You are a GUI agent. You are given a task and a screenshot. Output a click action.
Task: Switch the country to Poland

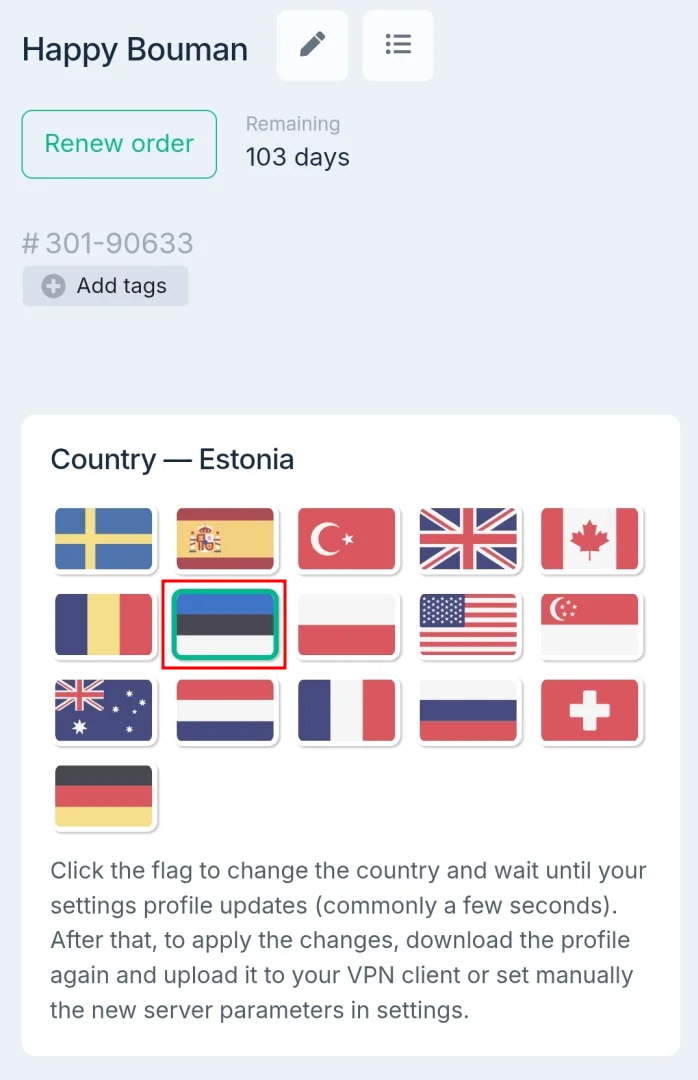coord(347,625)
